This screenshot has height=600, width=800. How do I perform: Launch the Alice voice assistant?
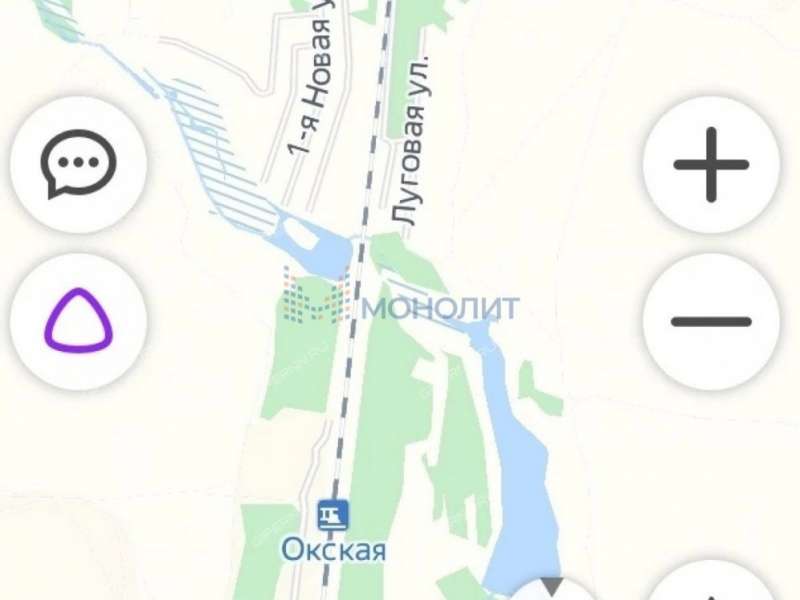pyautogui.click(x=79, y=322)
